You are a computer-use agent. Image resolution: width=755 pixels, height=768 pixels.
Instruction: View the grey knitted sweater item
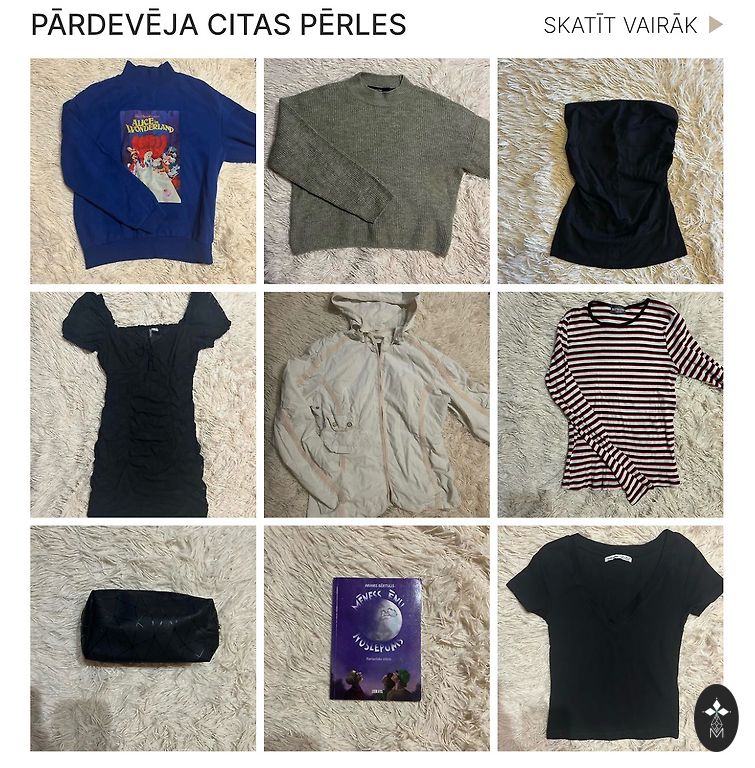click(377, 171)
